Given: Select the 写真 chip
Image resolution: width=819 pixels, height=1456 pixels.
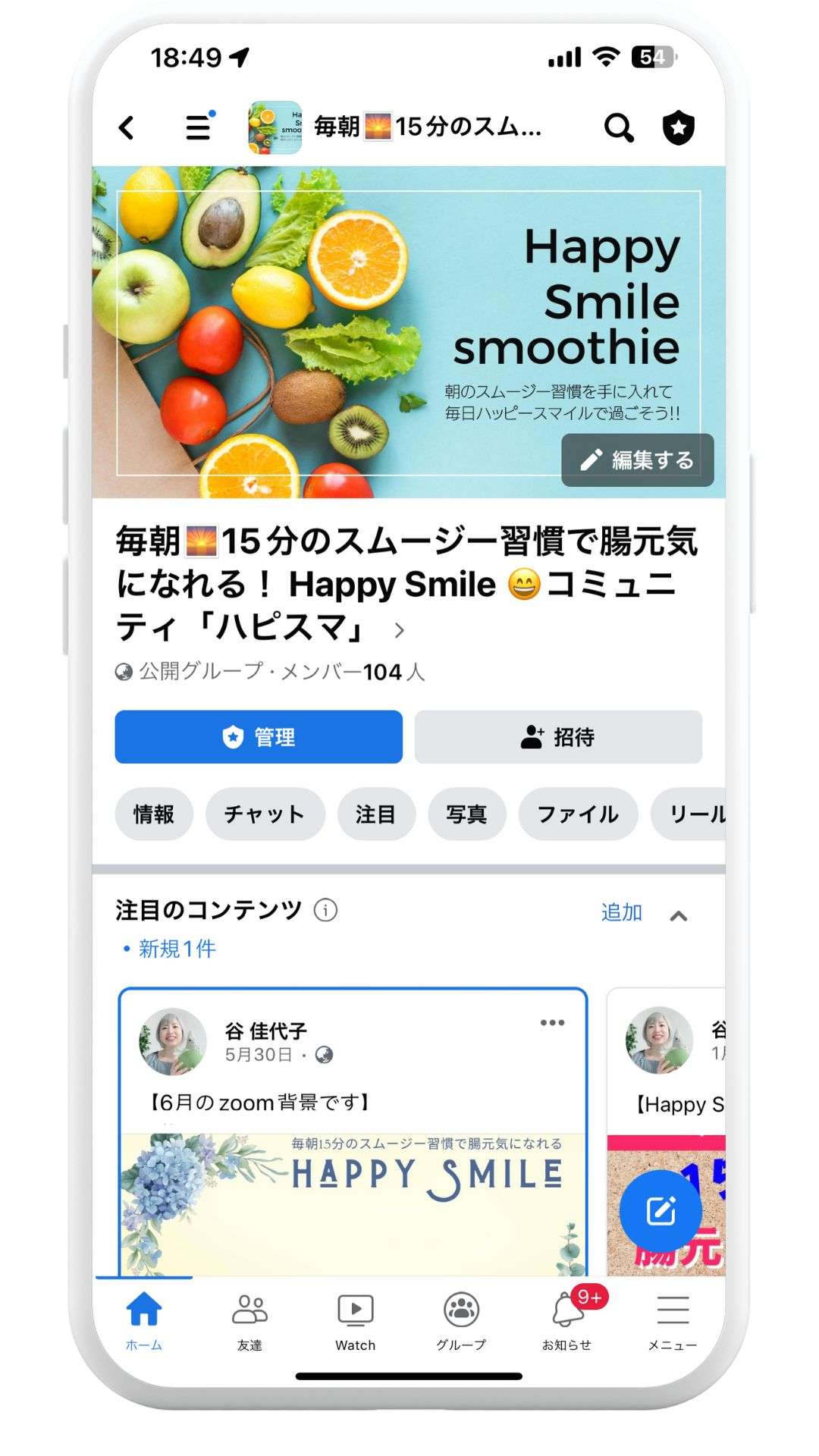Looking at the screenshot, I should pos(466,814).
